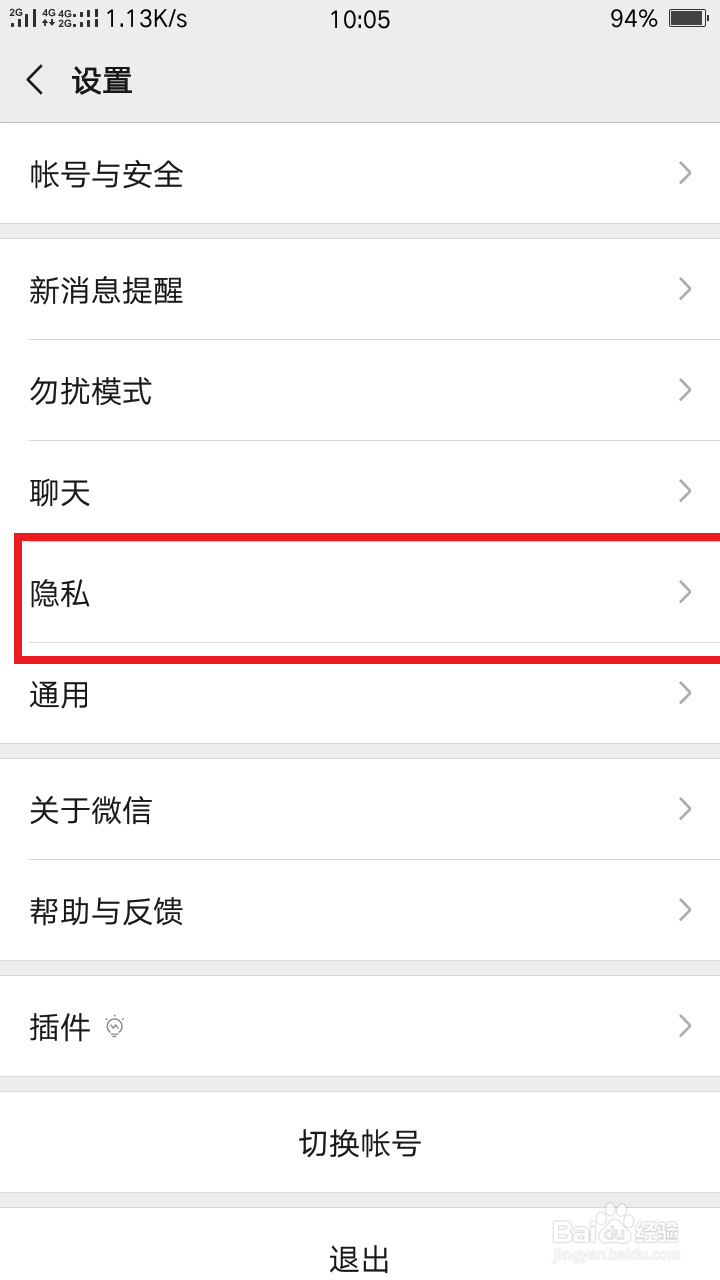Tap 退出 to log out
The height and width of the screenshot is (1280, 720).
point(360,1256)
